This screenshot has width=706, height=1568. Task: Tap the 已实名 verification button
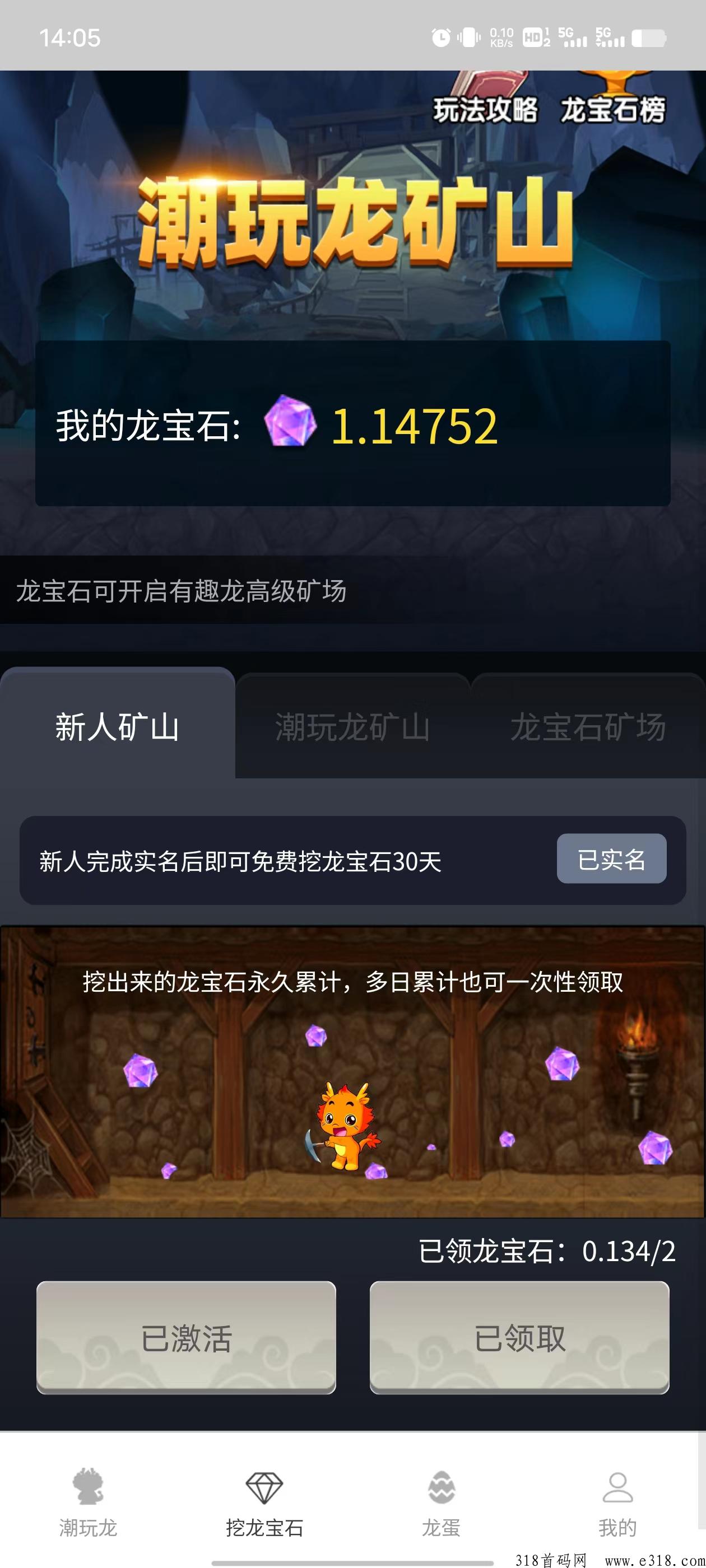(x=611, y=859)
